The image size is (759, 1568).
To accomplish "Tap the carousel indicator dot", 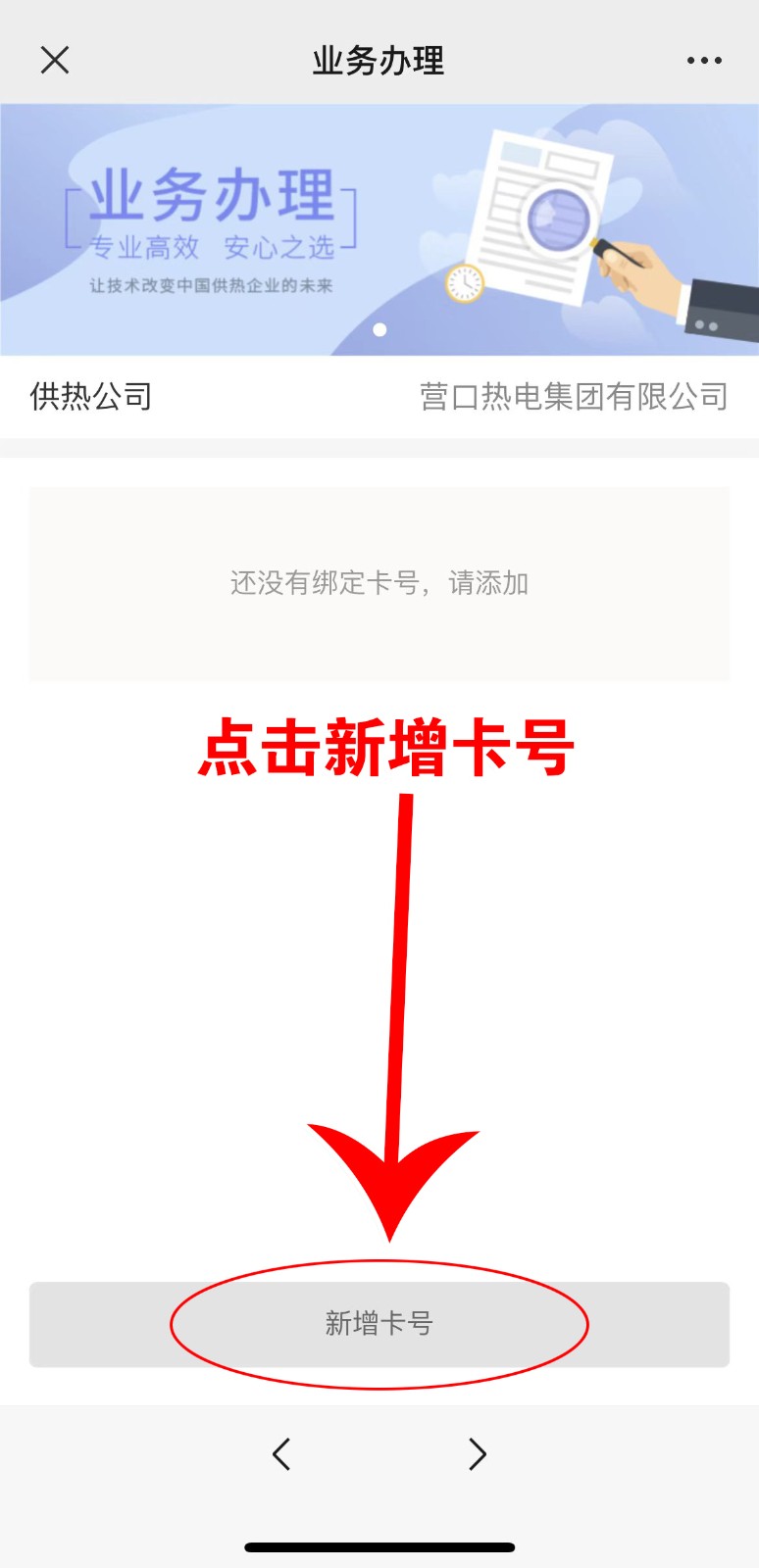I will click(379, 331).
